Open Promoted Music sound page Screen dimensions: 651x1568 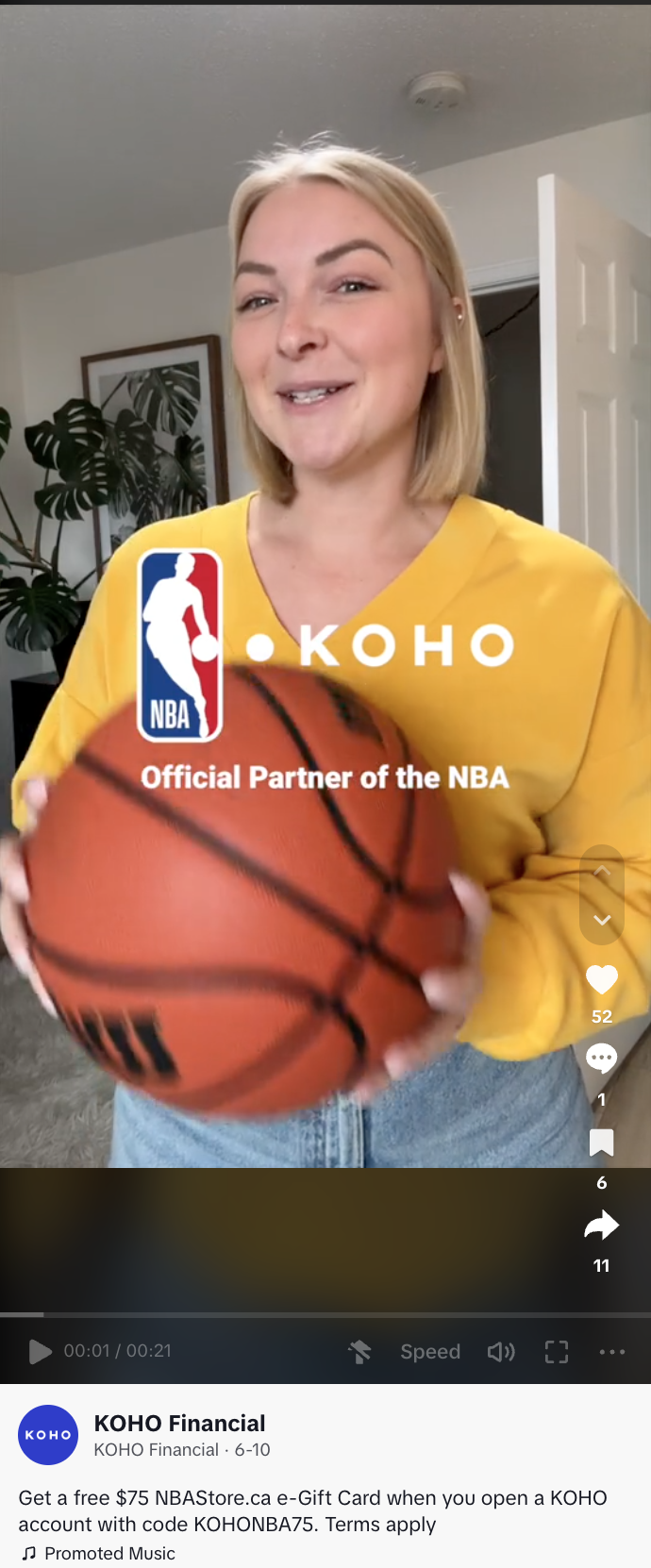pyautogui.click(x=109, y=1553)
